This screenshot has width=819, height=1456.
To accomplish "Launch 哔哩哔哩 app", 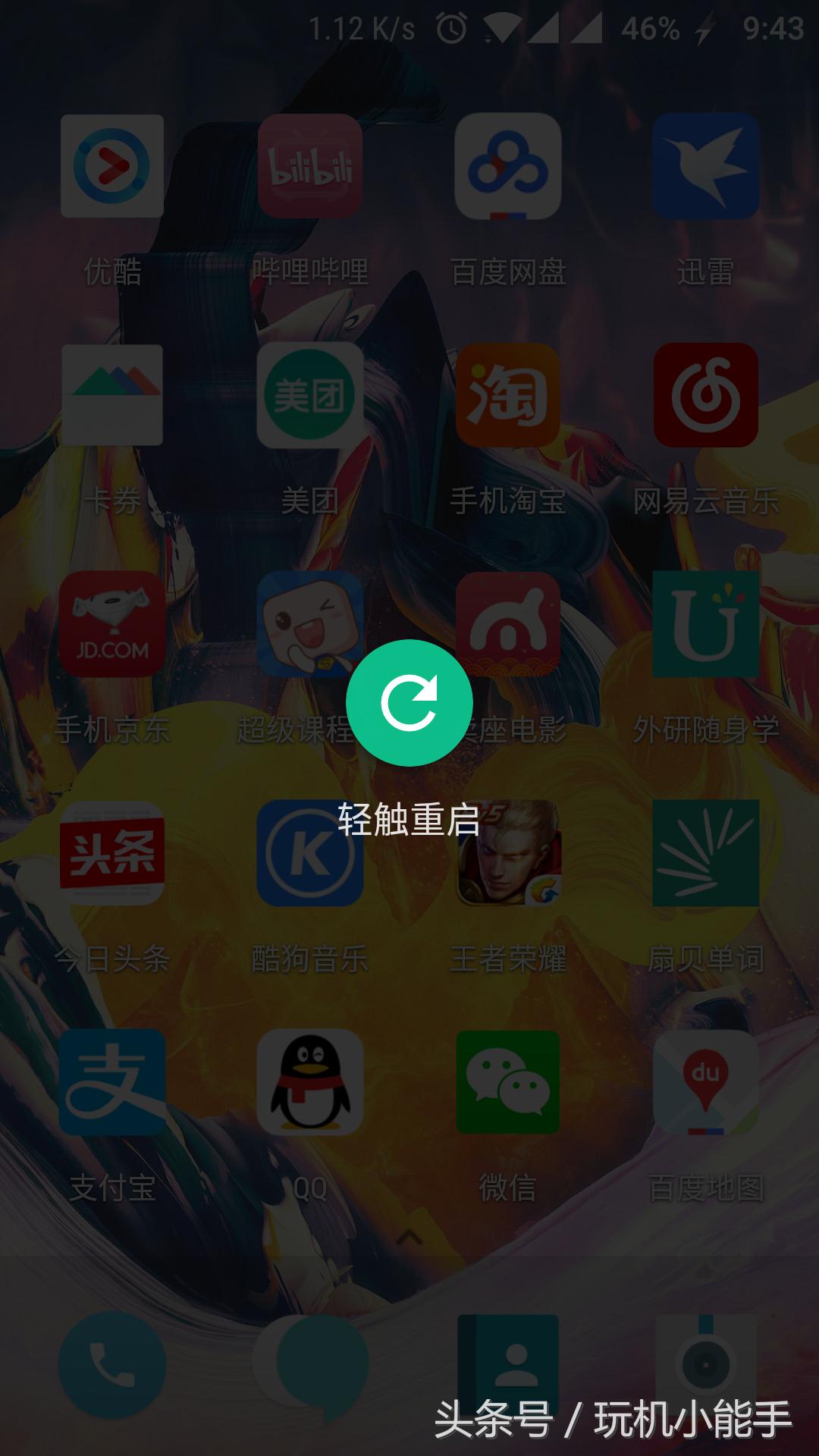I will (x=309, y=167).
